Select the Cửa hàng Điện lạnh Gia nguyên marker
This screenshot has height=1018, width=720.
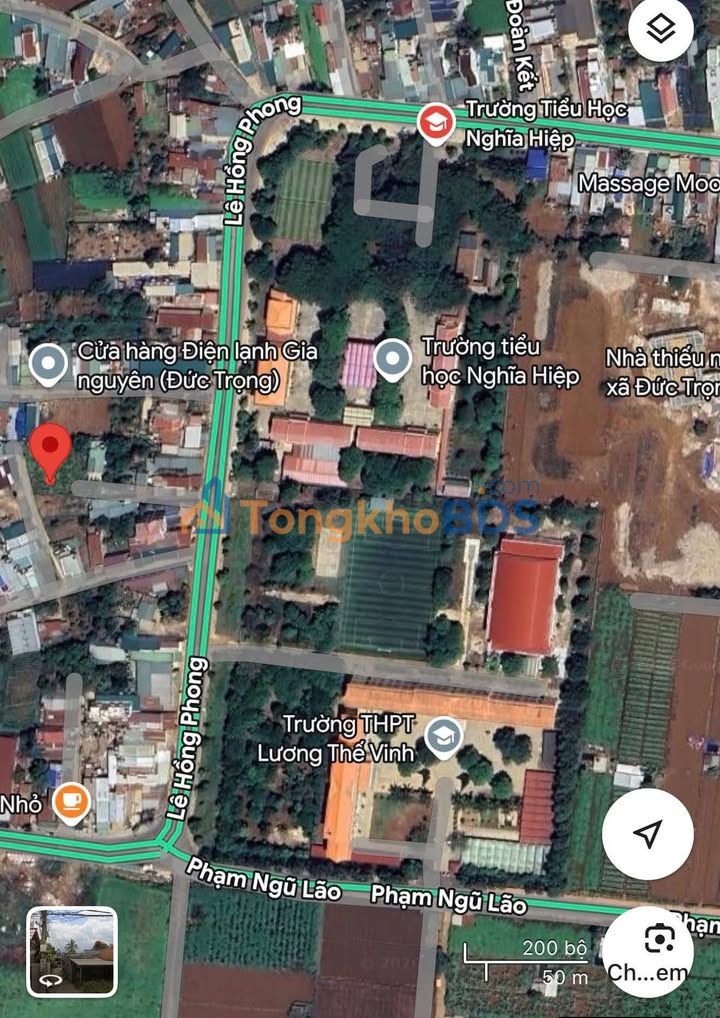coord(48,363)
